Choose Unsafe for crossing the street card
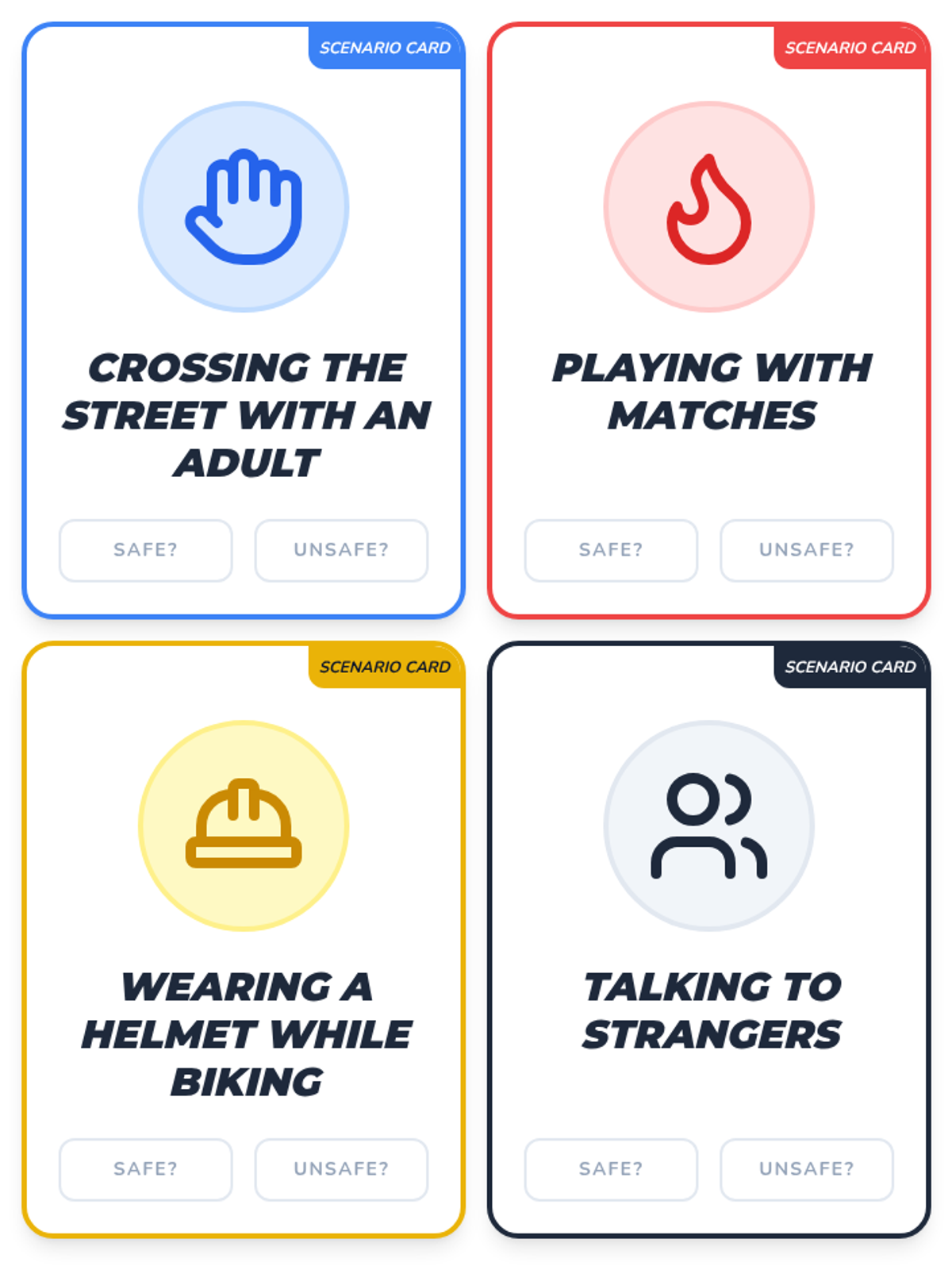 pos(341,550)
